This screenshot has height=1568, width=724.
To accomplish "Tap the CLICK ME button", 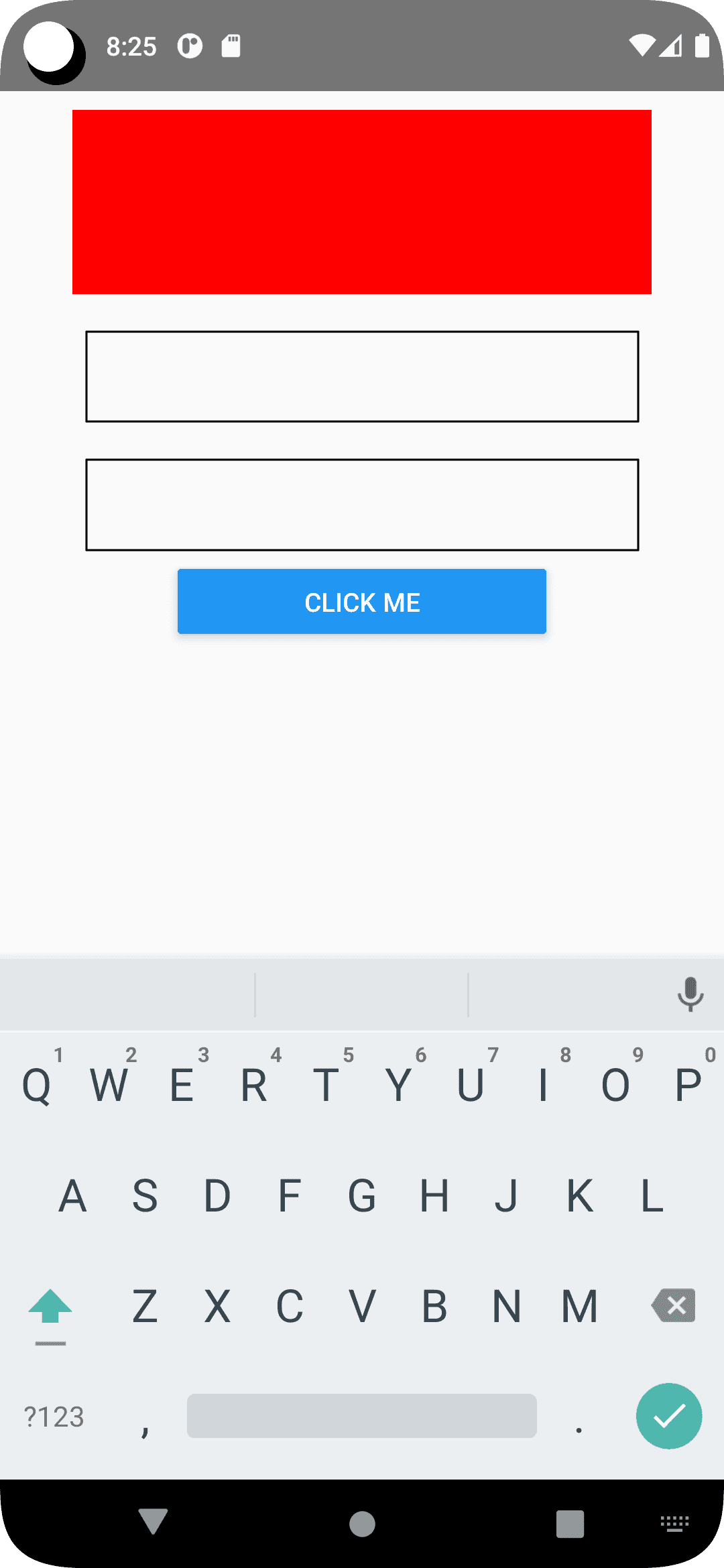I will (362, 601).
